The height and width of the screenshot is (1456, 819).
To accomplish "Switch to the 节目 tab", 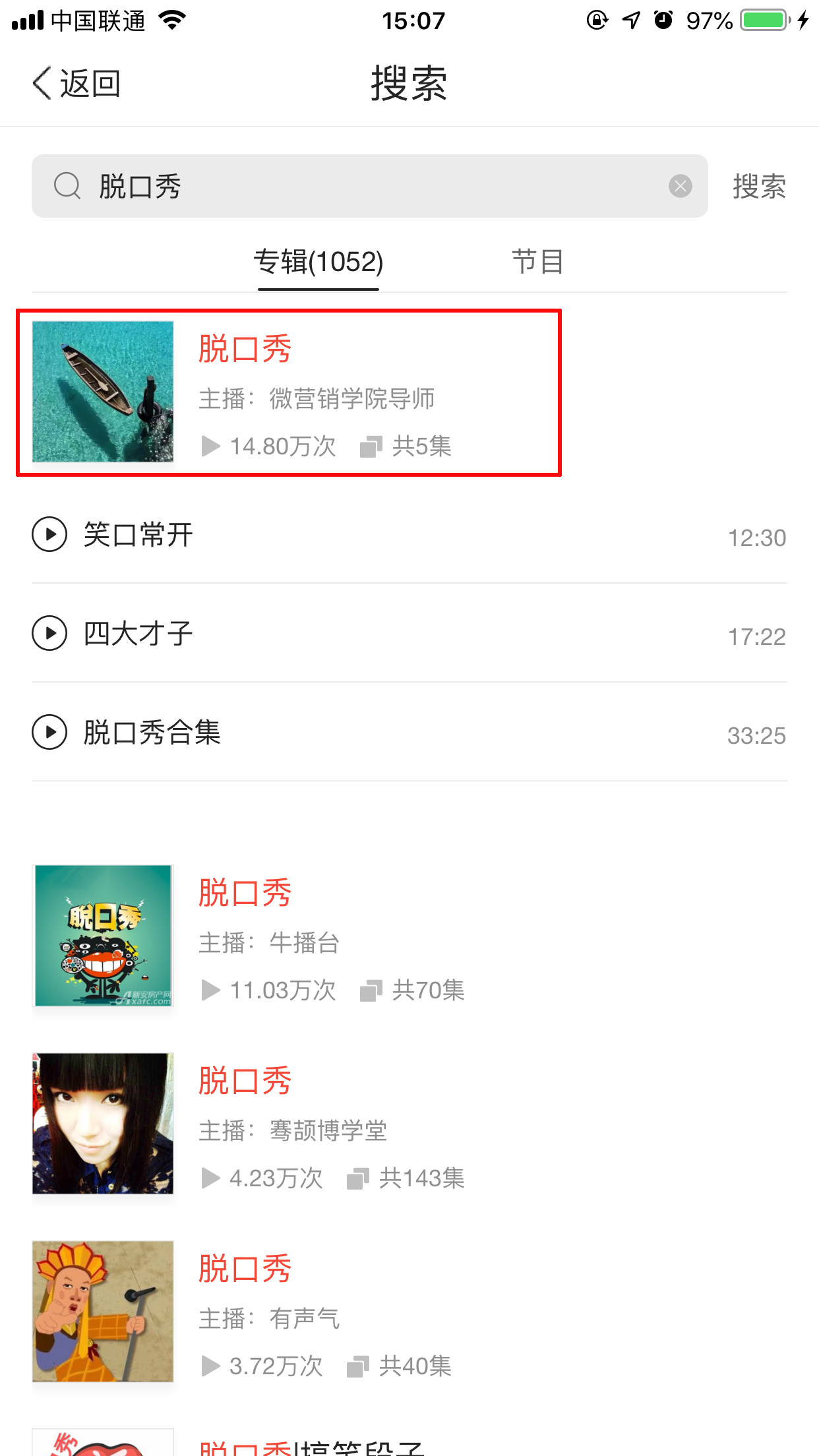I will pos(537,262).
